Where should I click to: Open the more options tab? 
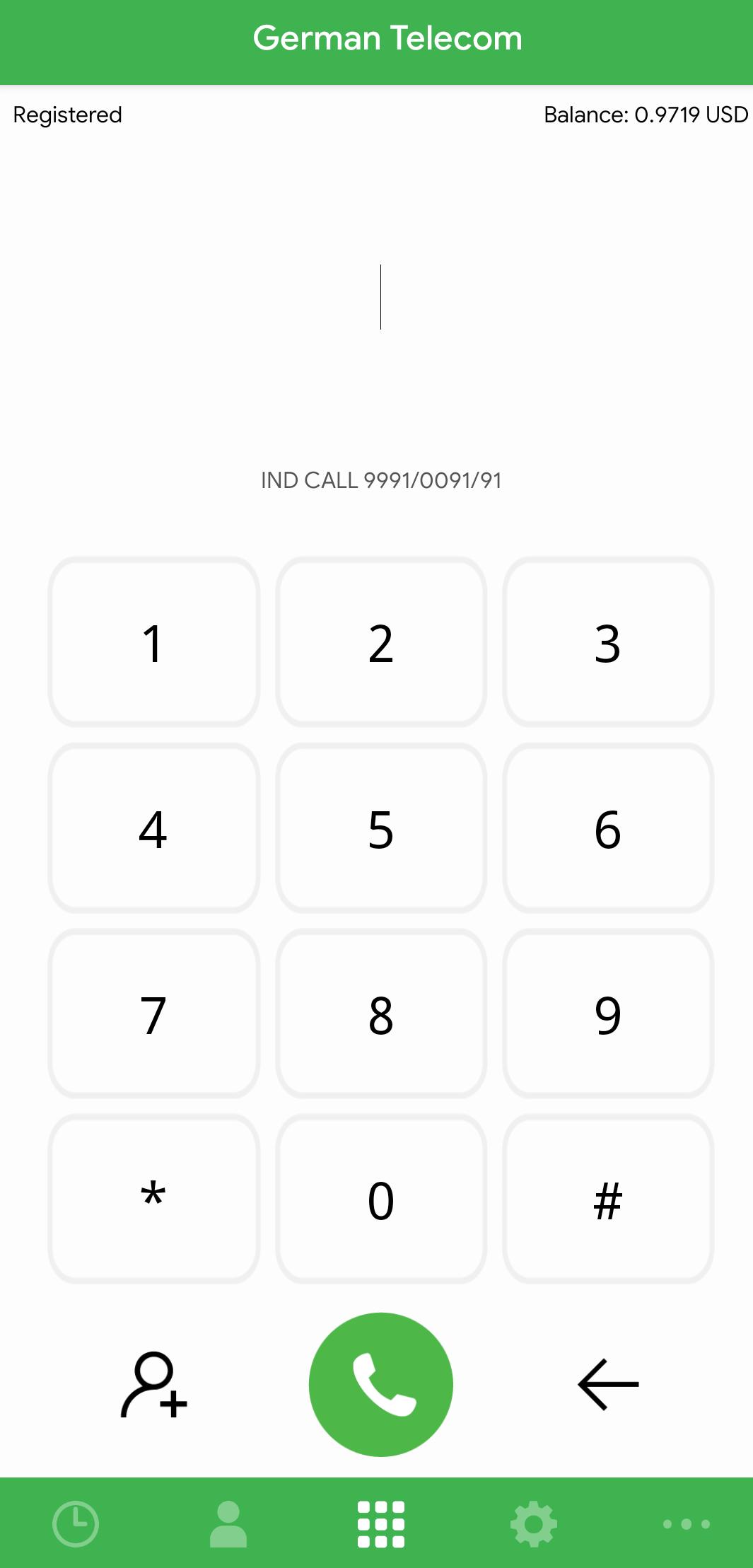tap(686, 1523)
